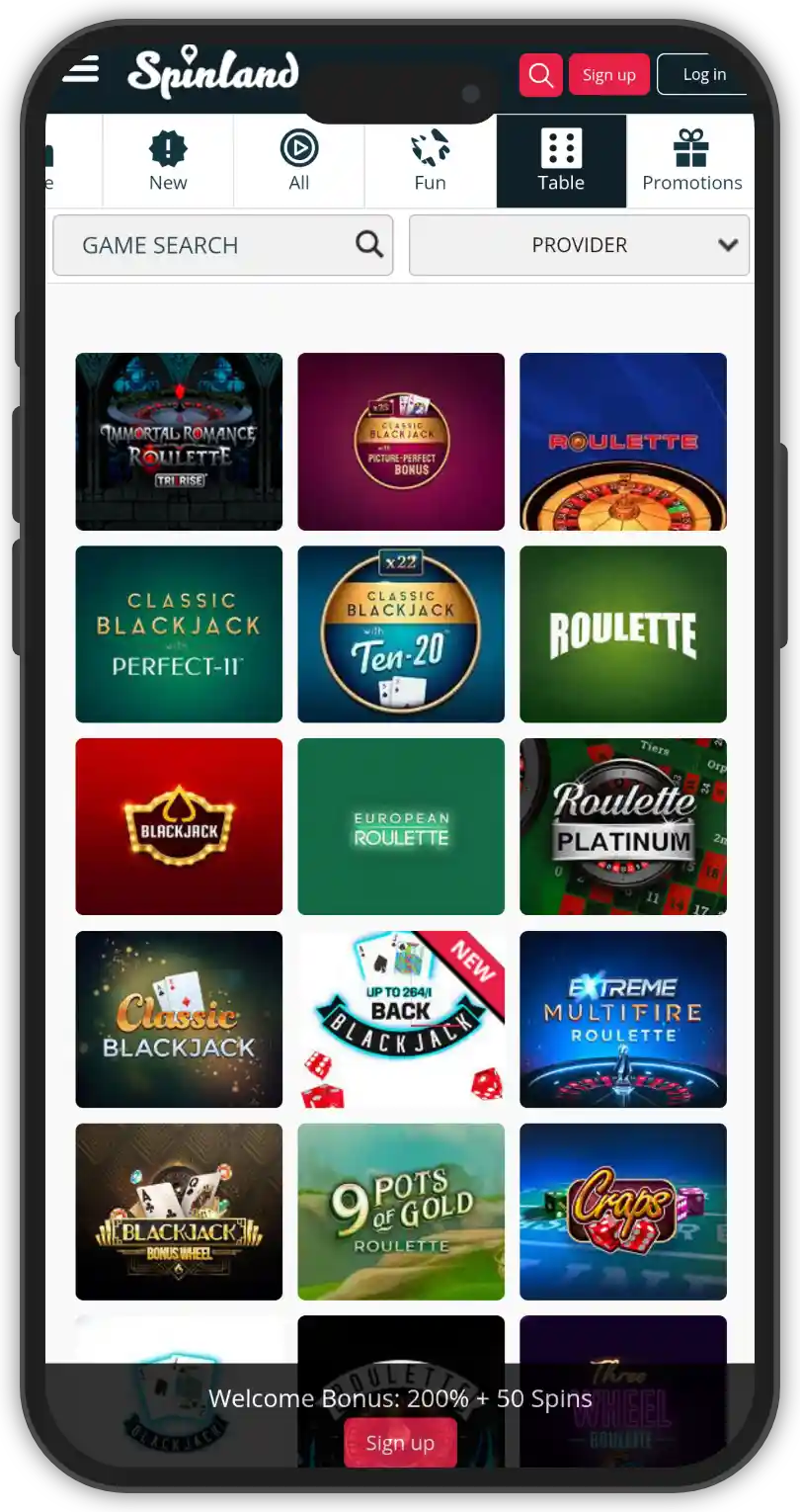
Task: Tap Sign up in the header
Action: coord(608,75)
